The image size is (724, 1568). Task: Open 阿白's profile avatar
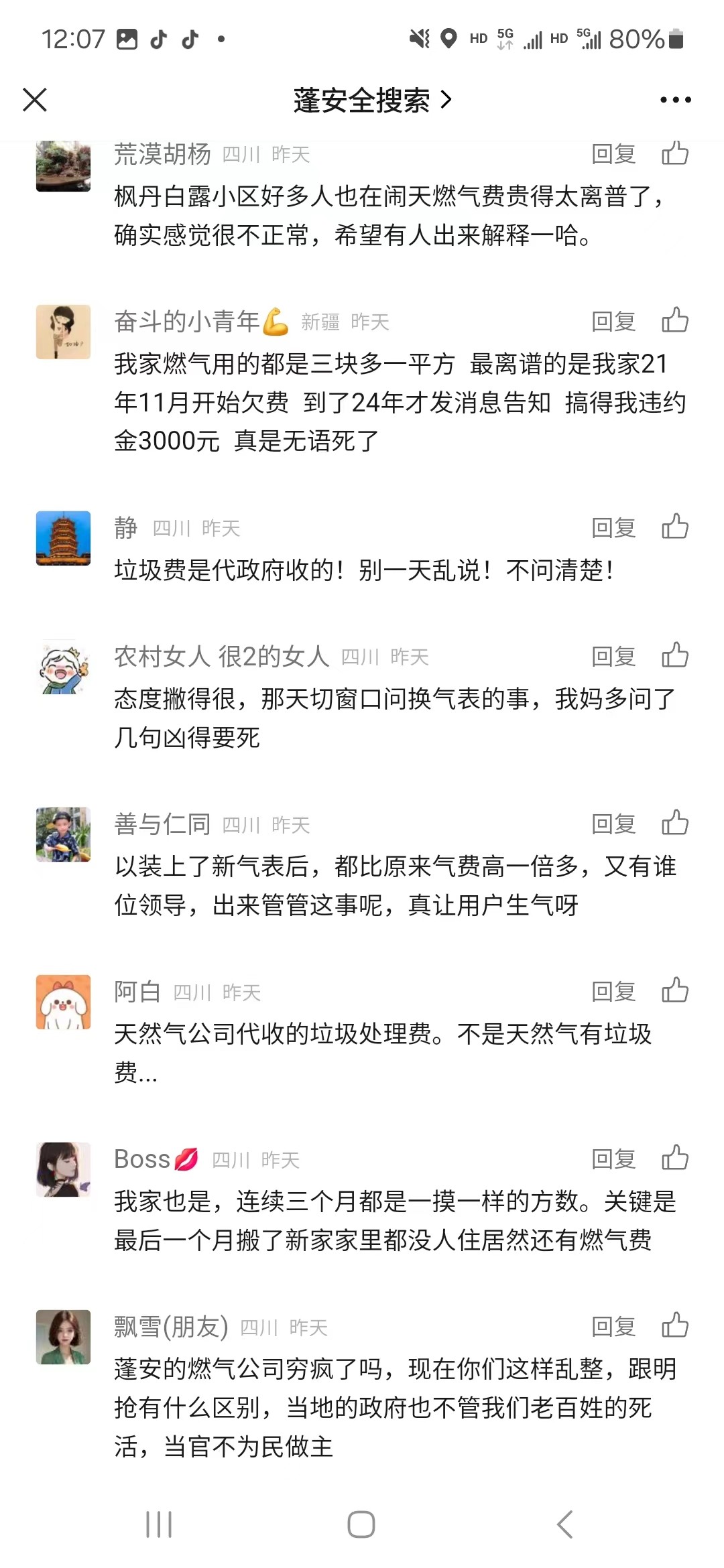(63, 1002)
